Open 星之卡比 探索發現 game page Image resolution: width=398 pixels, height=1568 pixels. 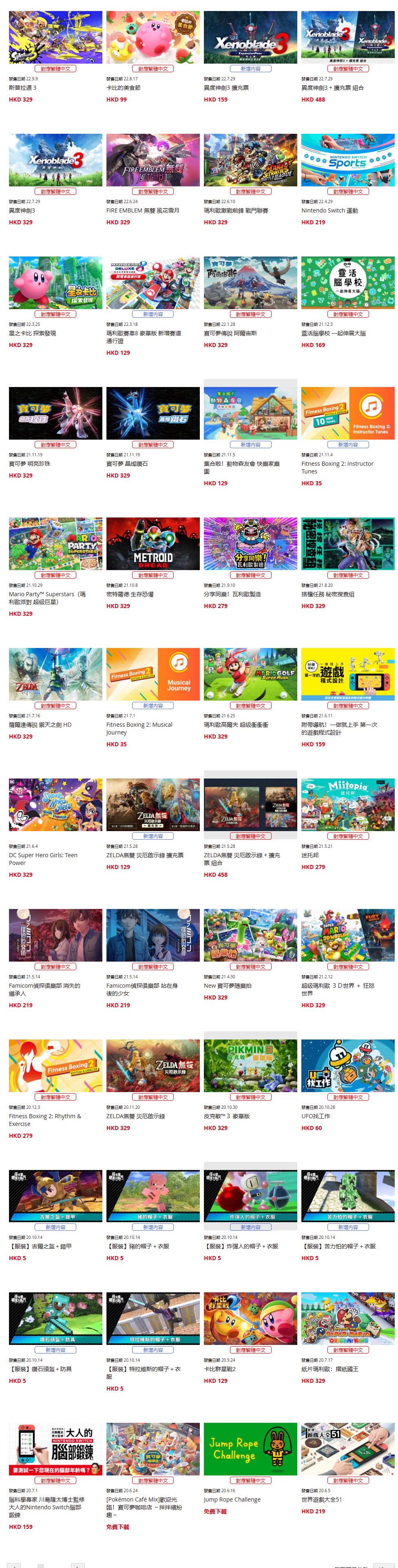click(x=55, y=283)
